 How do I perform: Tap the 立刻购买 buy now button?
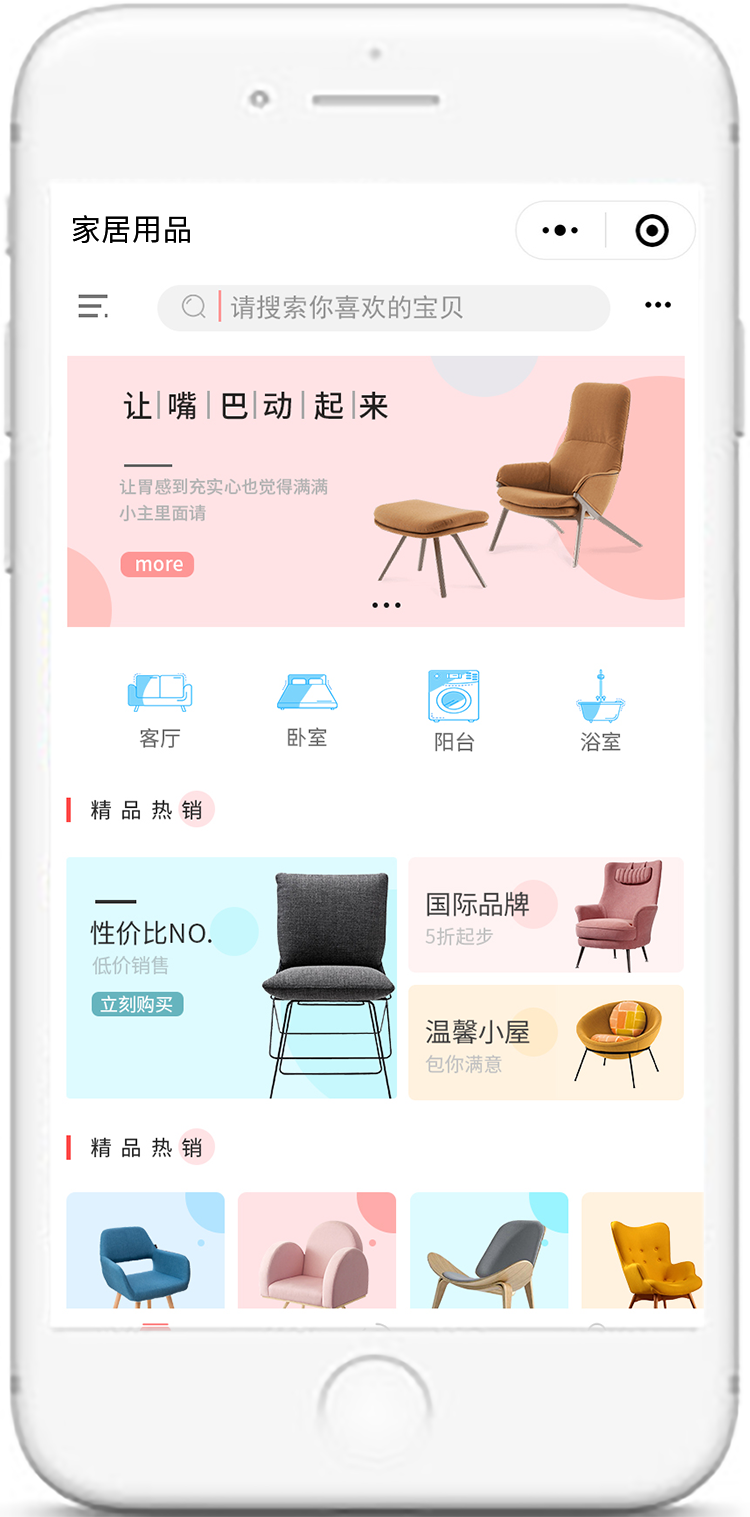[x=137, y=1004]
